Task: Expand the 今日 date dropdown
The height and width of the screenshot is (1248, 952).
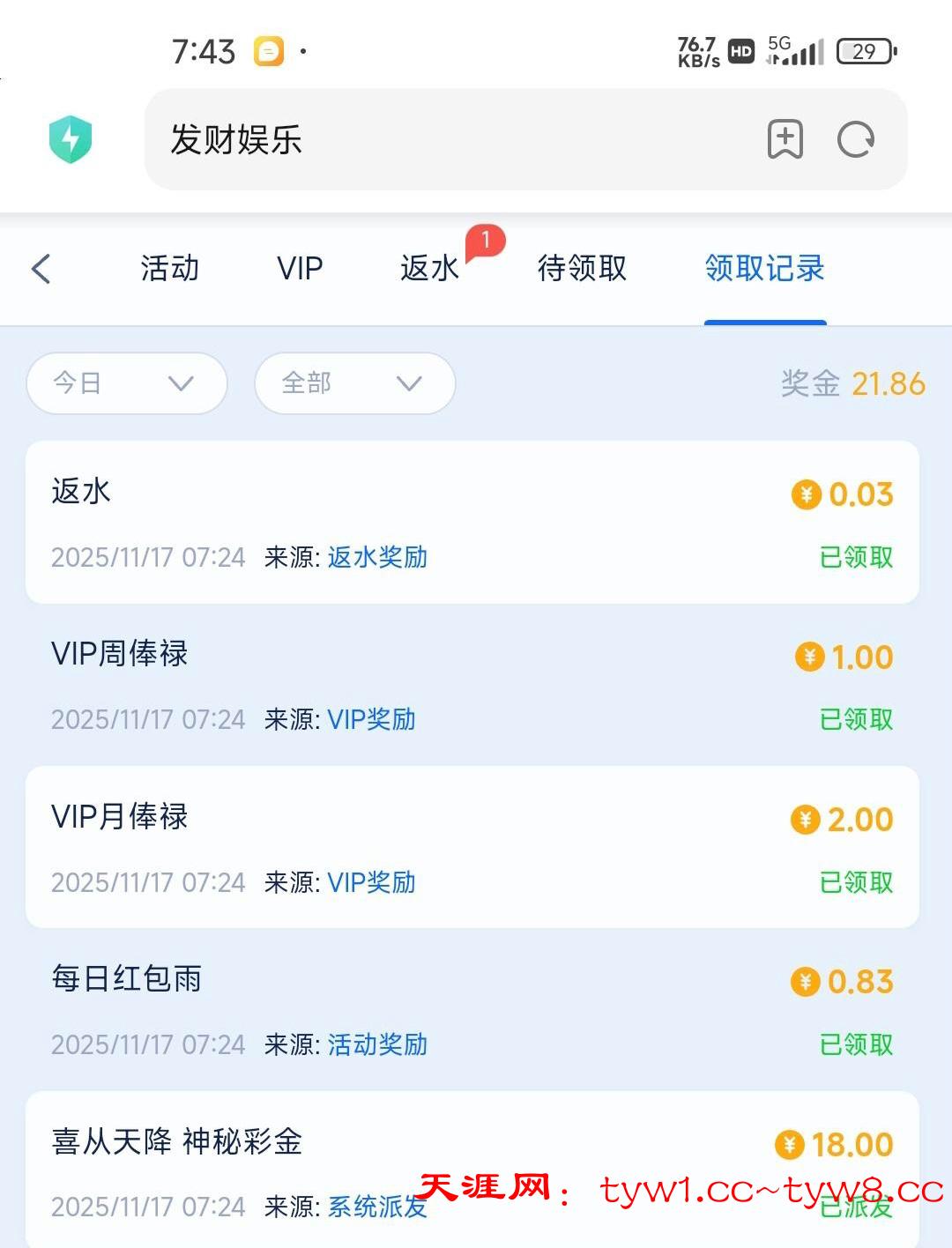Action: (127, 383)
